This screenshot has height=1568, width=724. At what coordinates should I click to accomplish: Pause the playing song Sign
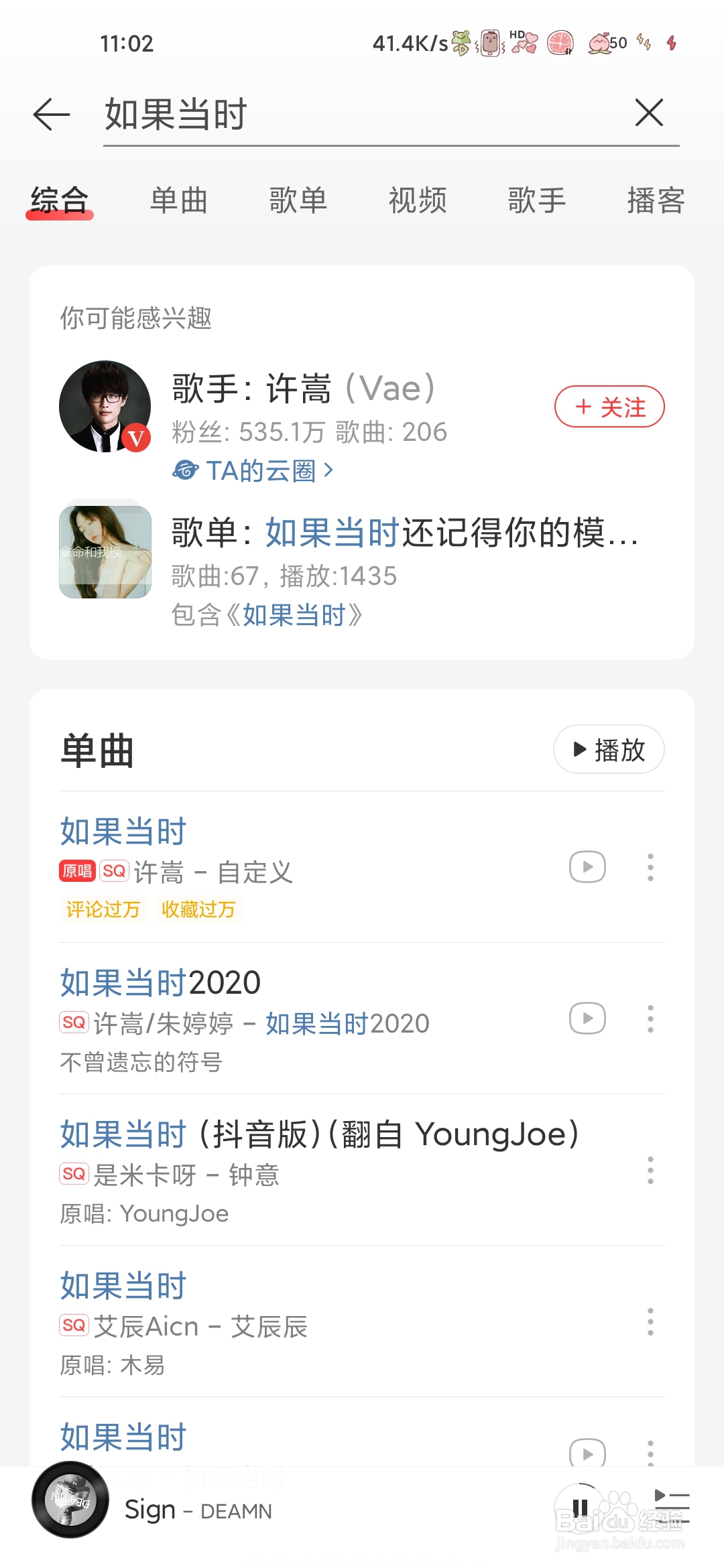[580, 1509]
